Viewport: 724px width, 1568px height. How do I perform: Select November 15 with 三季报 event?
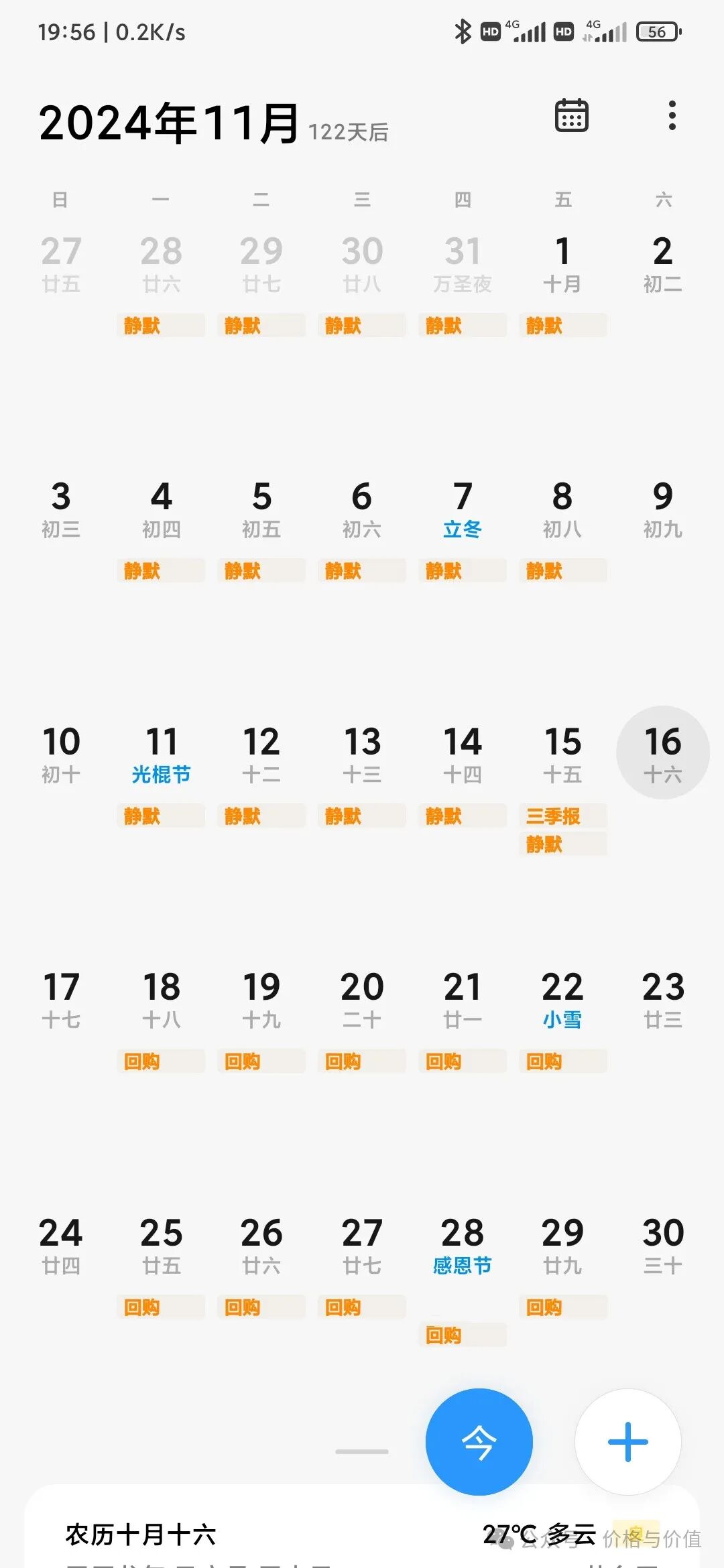[562, 754]
